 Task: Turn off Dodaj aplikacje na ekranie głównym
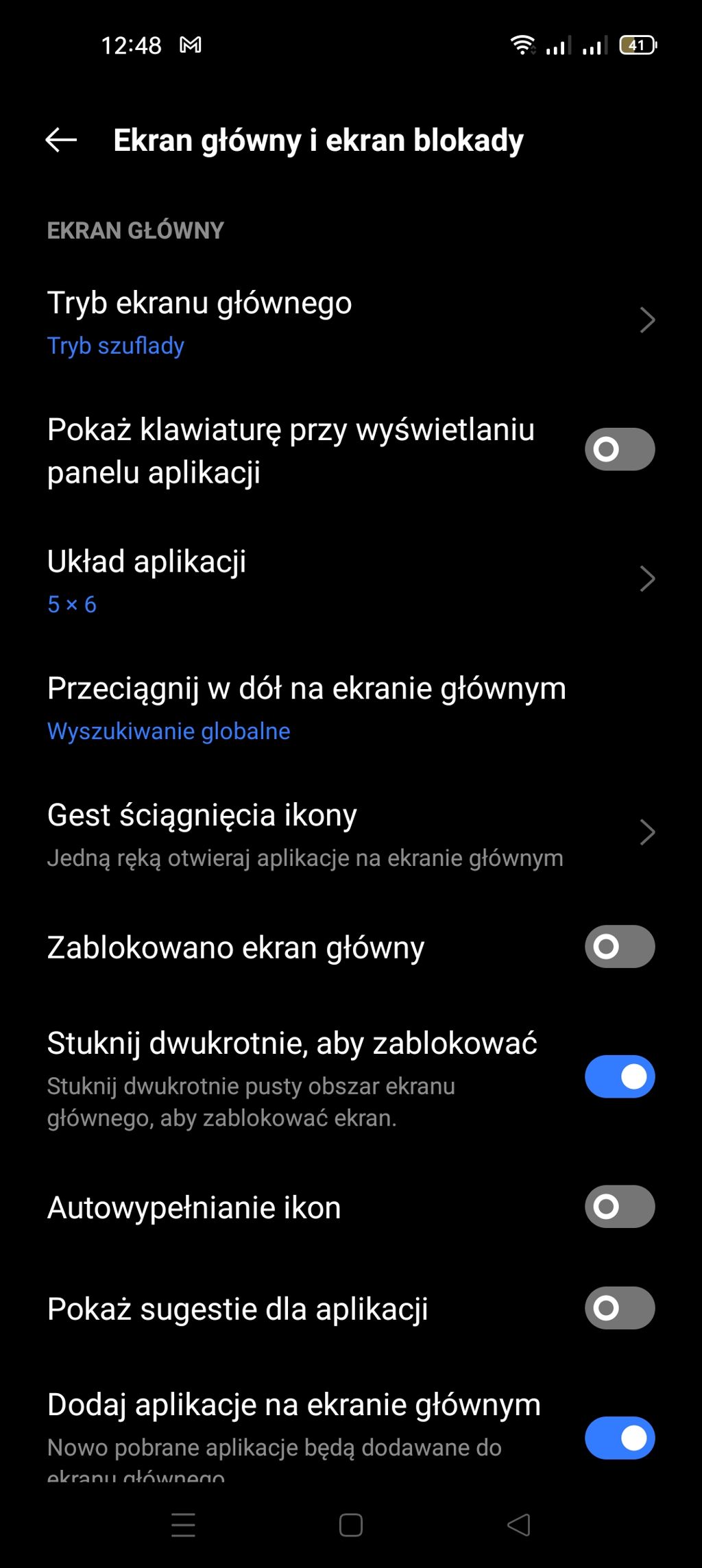[619, 1438]
